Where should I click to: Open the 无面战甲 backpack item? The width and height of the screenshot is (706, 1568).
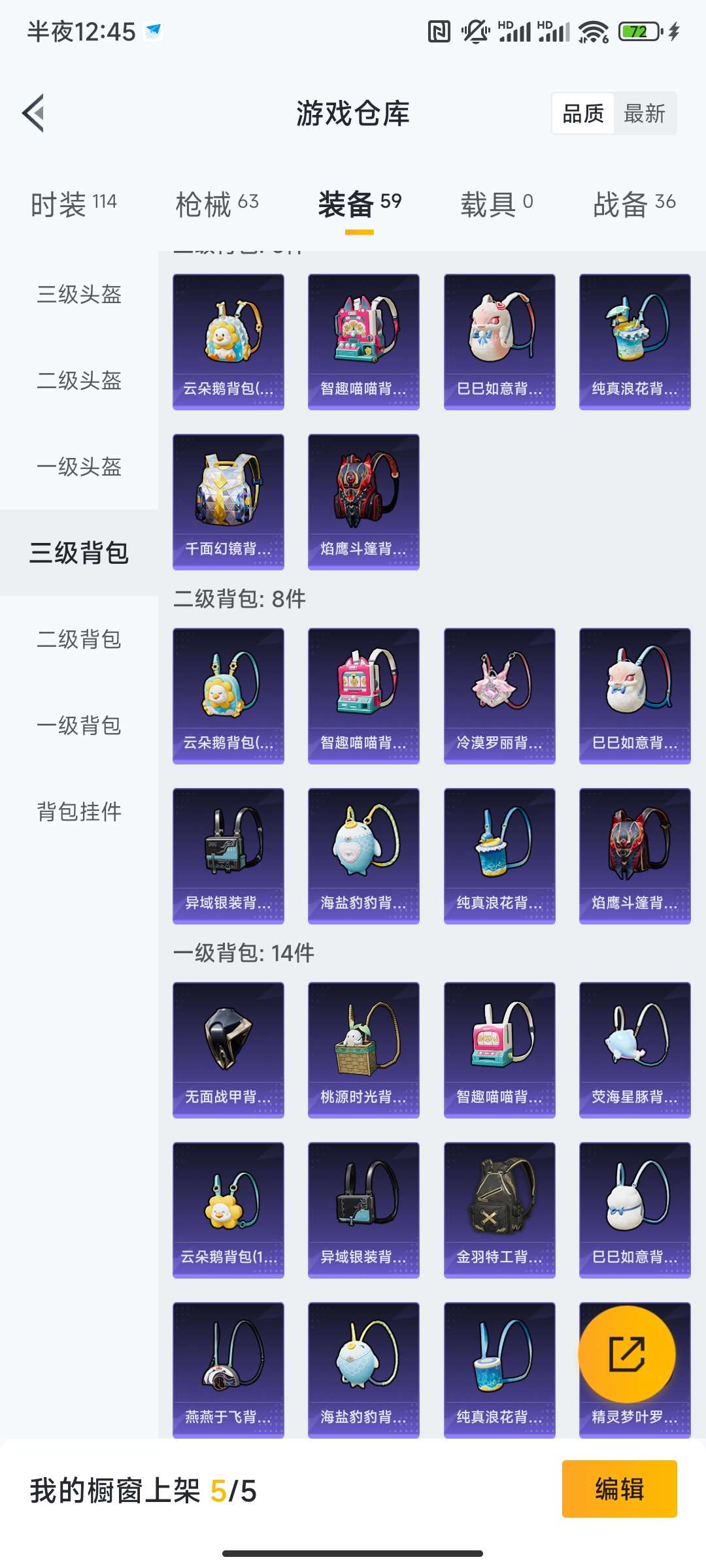tap(228, 1050)
